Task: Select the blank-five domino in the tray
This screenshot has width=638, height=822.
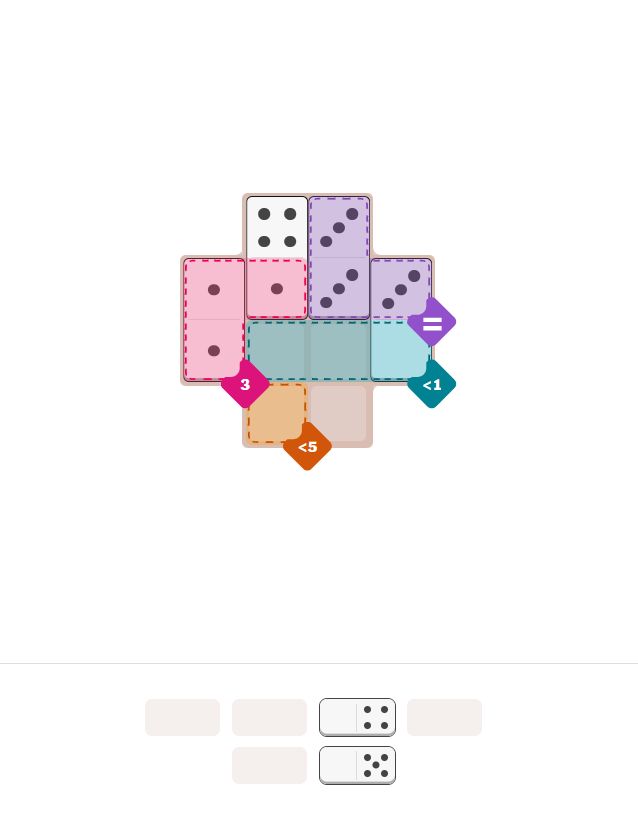Action: (357, 765)
